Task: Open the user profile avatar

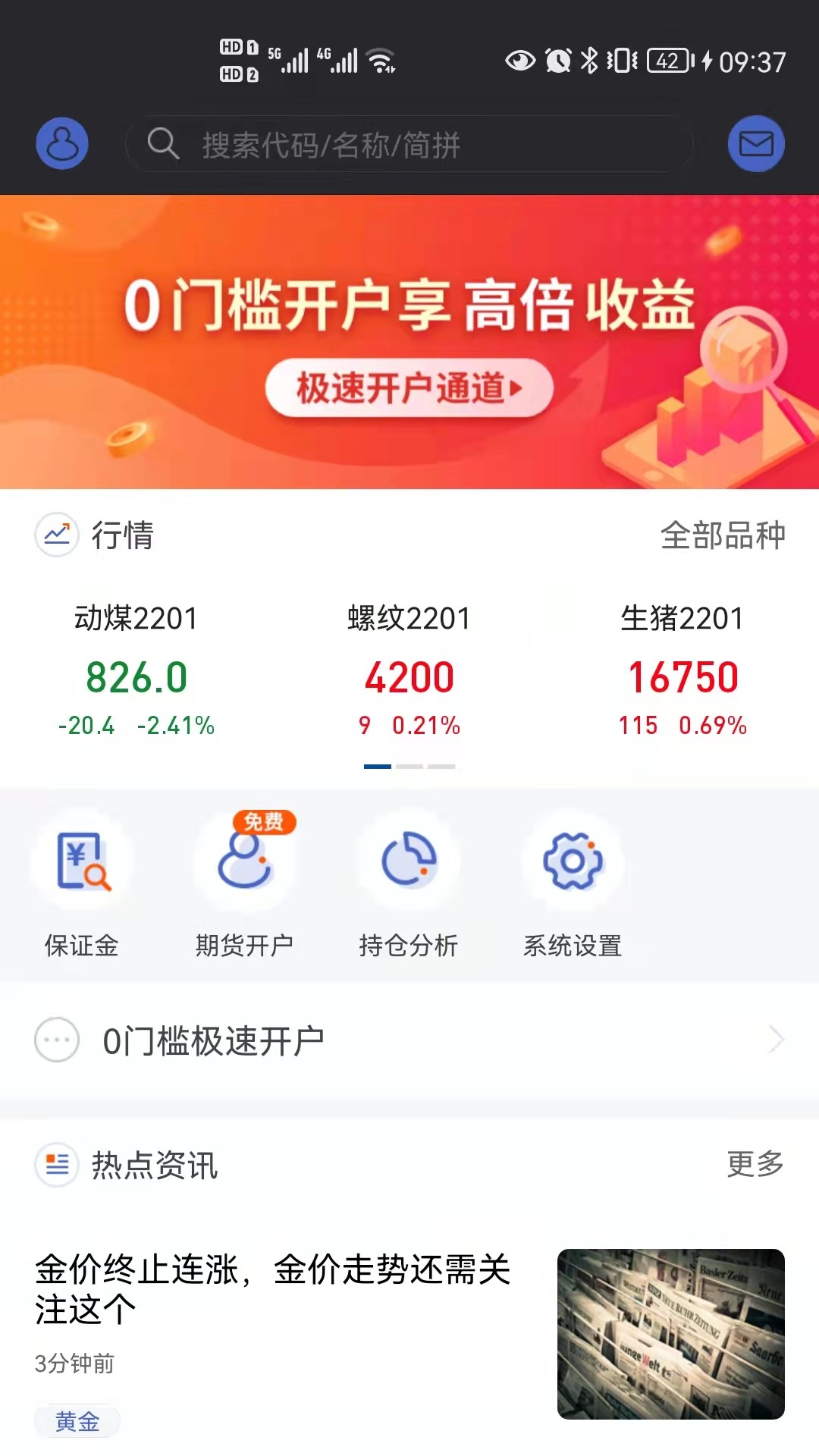Action: pos(61,143)
